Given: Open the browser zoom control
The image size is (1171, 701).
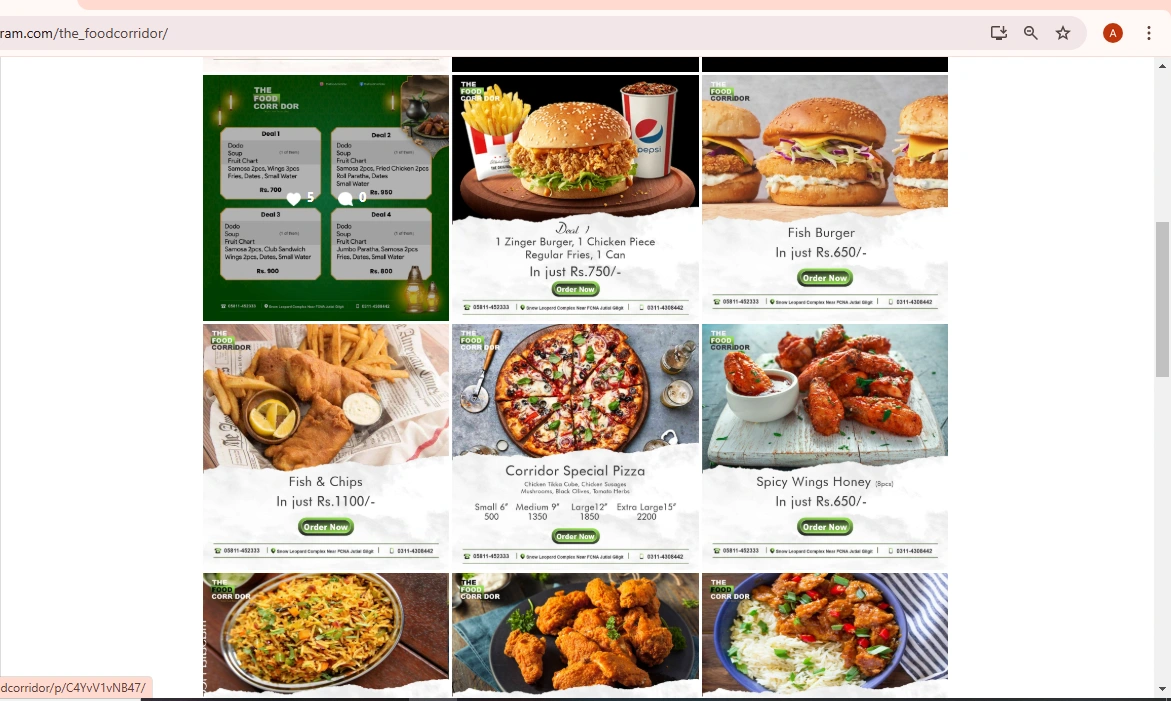Looking at the screenshot, I should tap(1031, 33).
